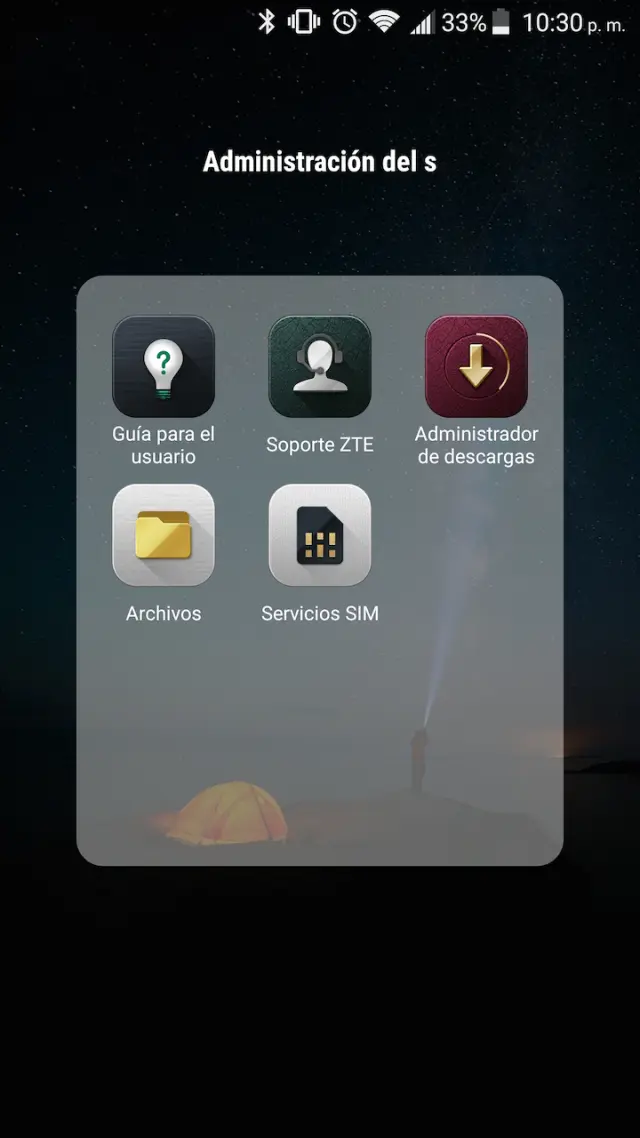This screenshot has height=1138, width=640.
Task: Open Guía para el usuario app
Action: point(163,367)
